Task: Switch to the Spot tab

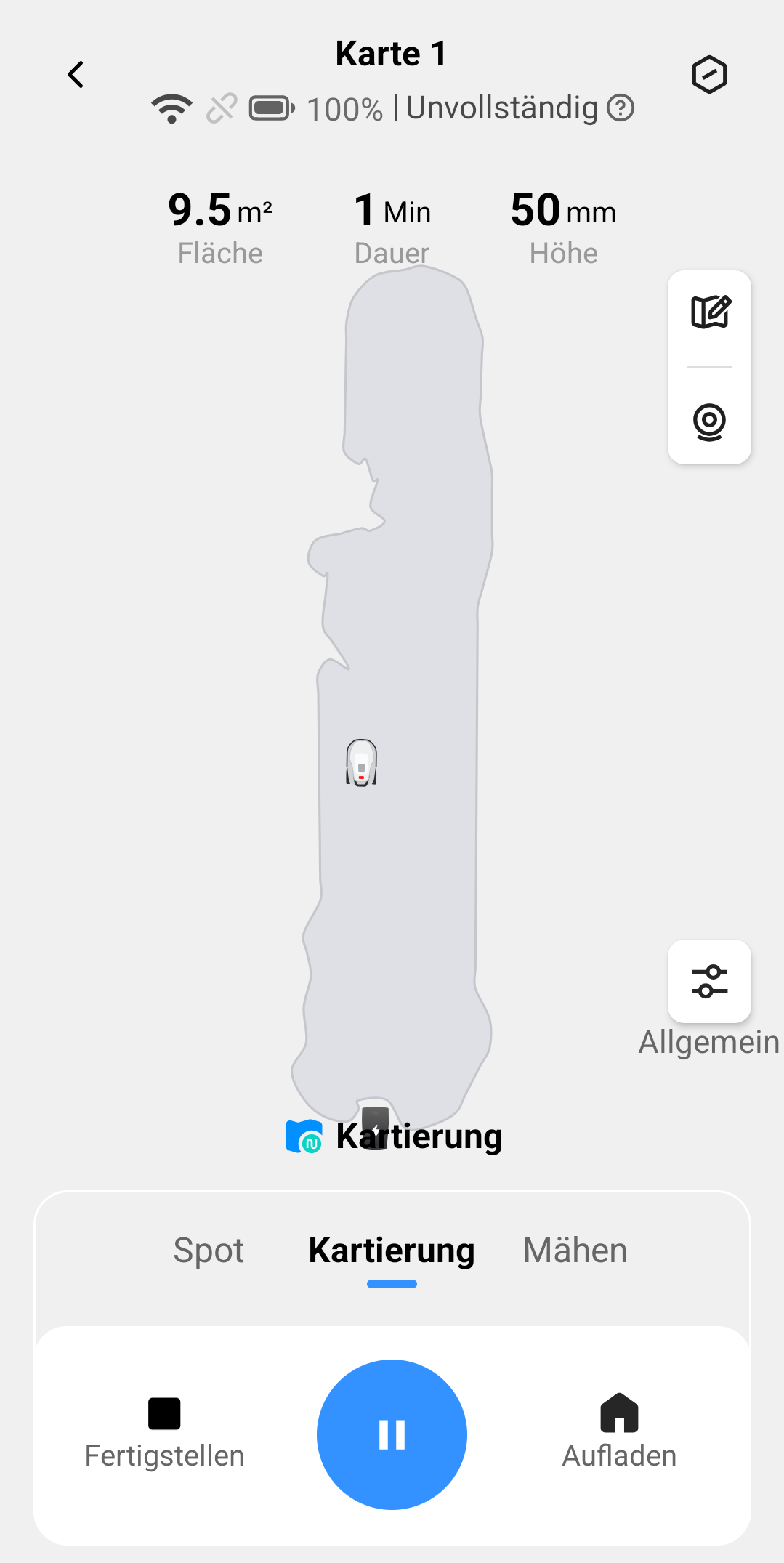Action: coord(209,1251)
